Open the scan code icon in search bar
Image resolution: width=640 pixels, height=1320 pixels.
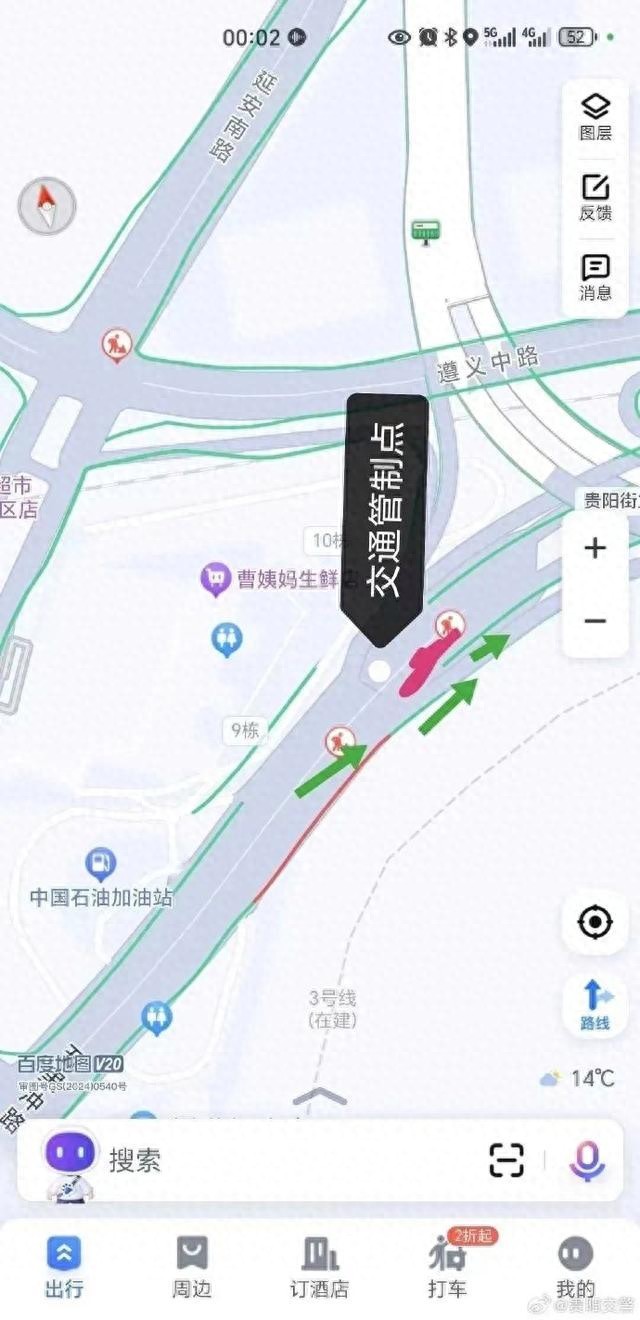pos(507,1160)
